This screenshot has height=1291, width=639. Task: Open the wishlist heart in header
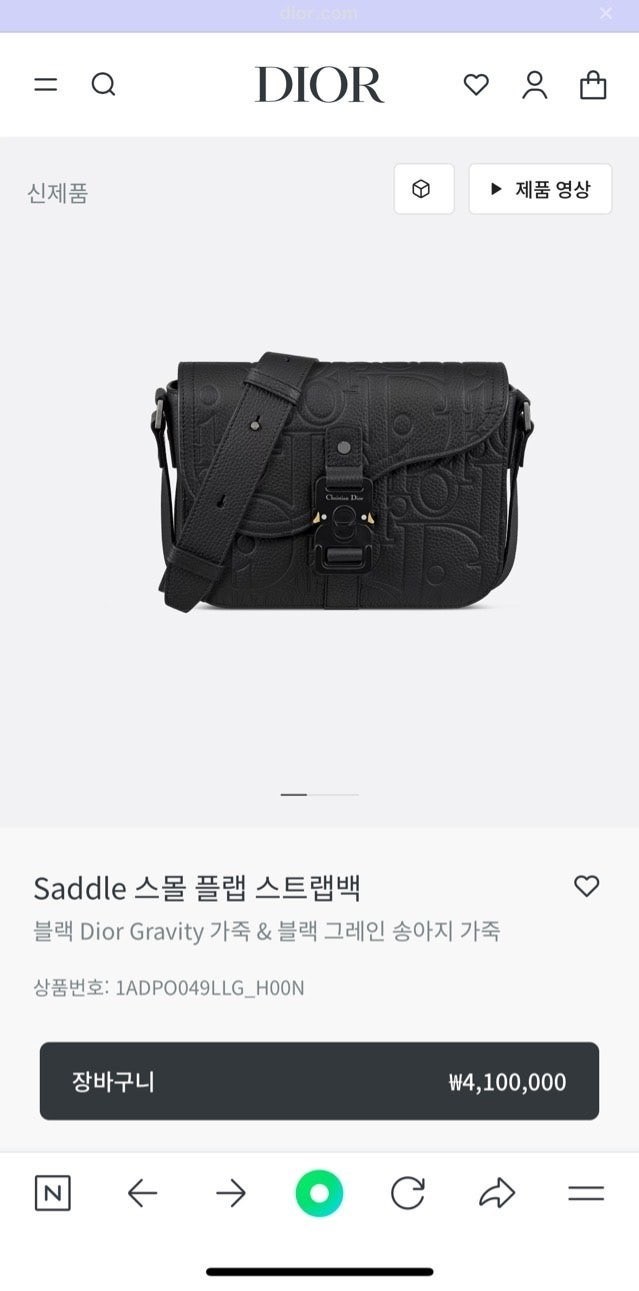(x=476, y=85)
